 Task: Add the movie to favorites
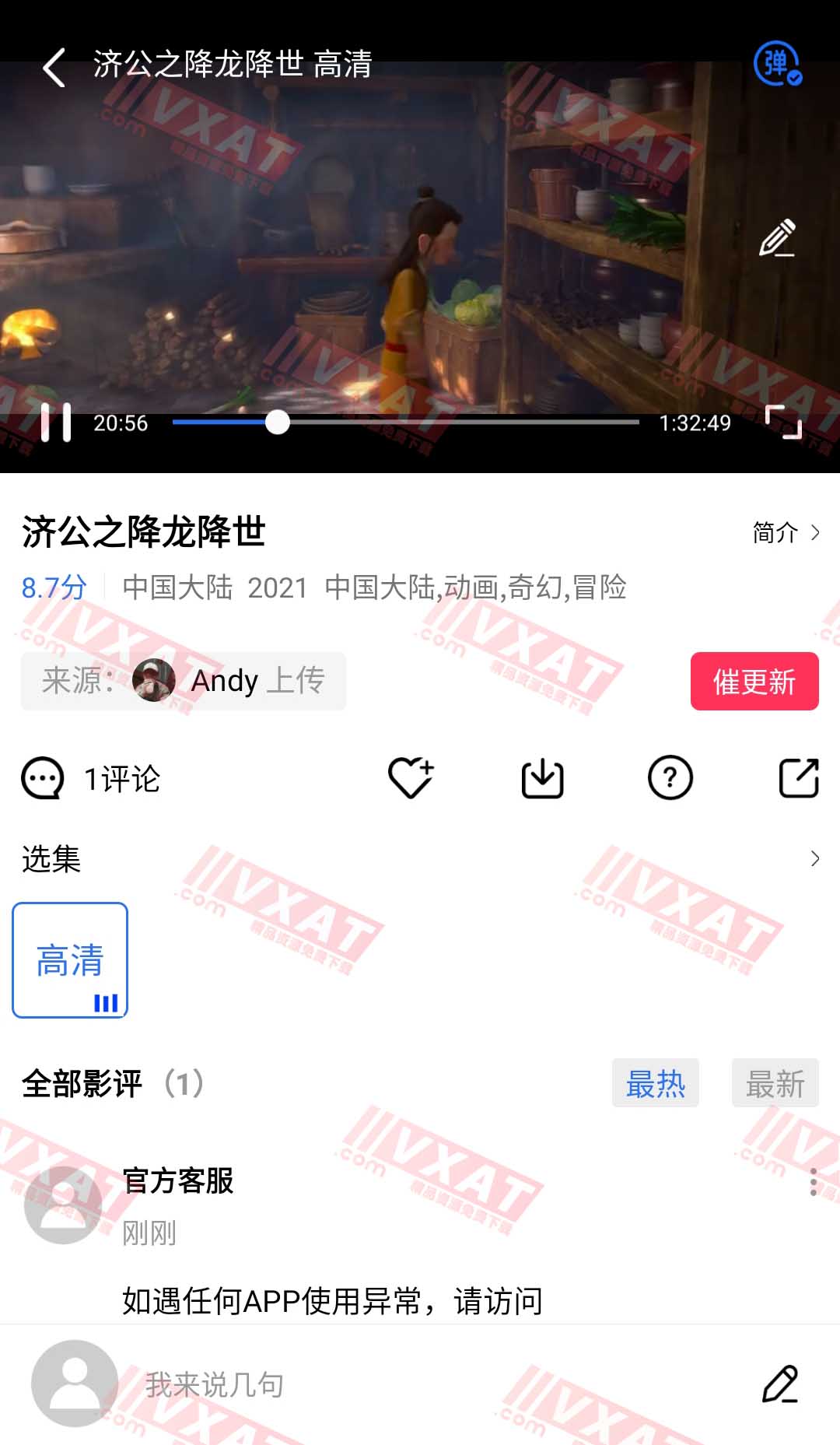[x=411, y=778]
